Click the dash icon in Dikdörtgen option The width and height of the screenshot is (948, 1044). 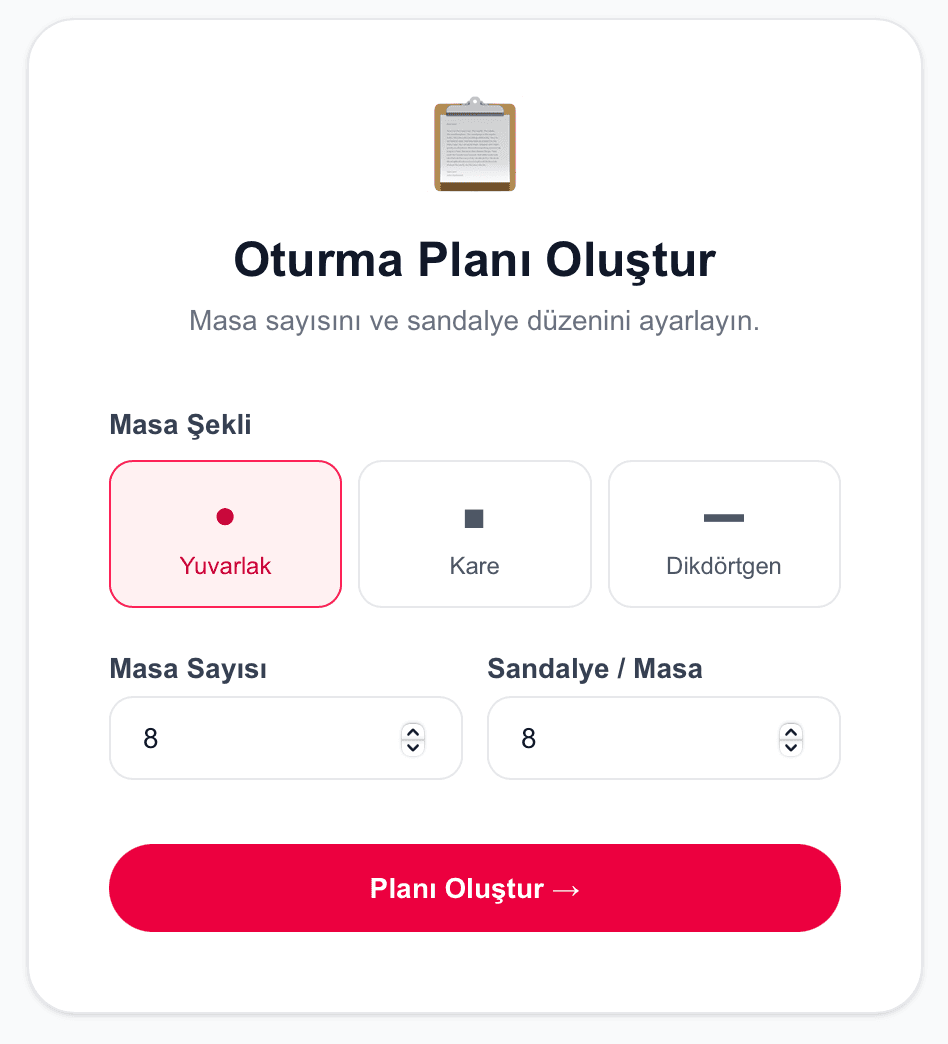click(x=724, y=517)
